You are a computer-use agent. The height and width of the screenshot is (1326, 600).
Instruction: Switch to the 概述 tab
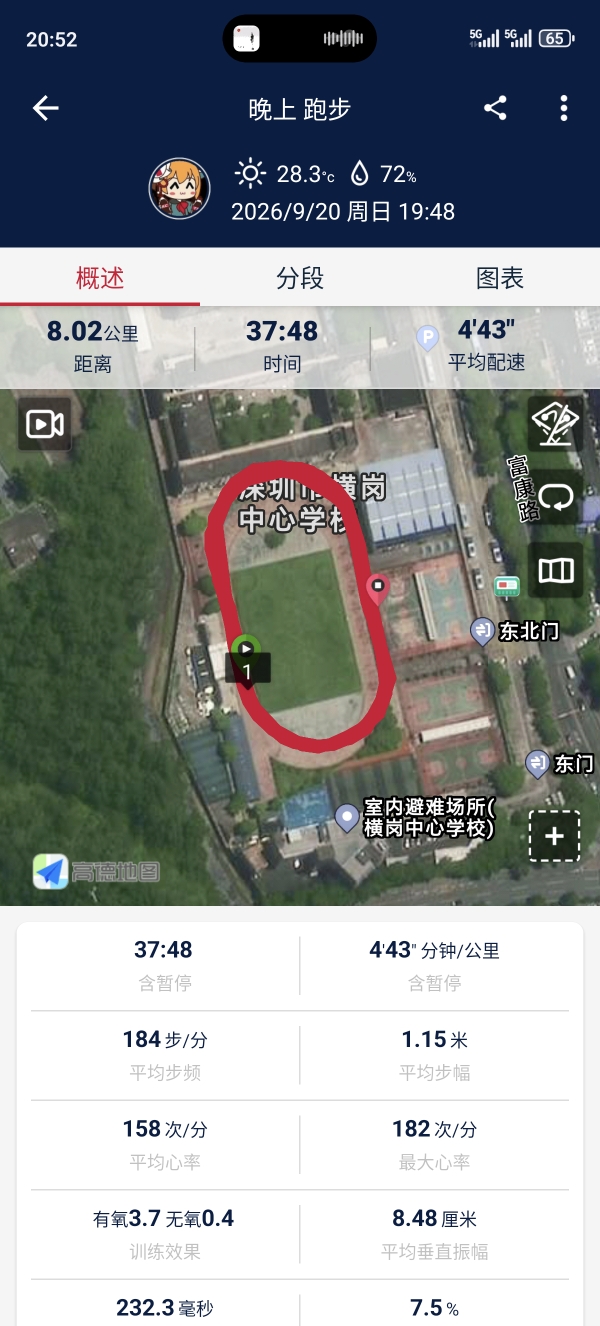click(100, 278)
